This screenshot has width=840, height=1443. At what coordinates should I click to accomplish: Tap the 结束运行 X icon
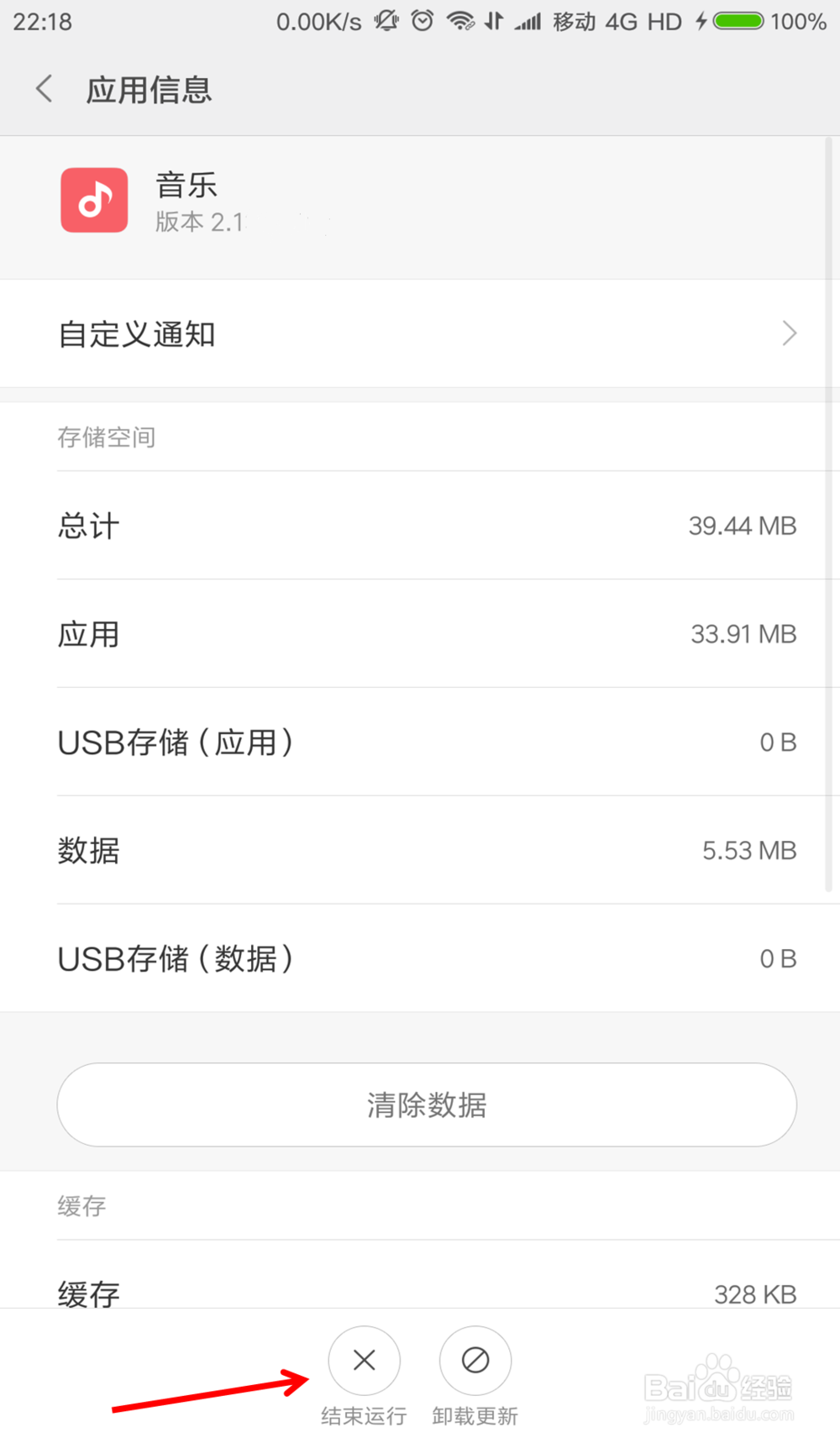tap(364, 1361)
